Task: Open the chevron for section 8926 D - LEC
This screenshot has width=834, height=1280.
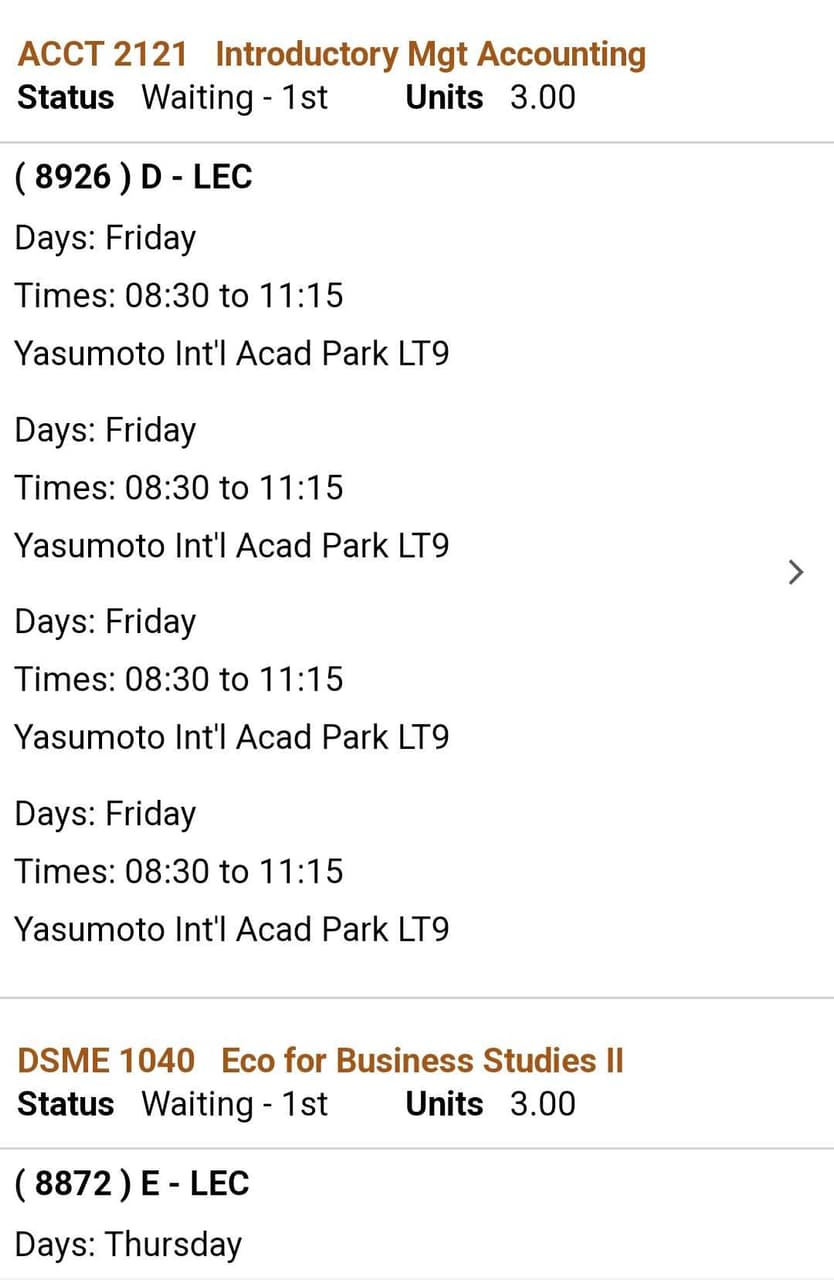Action: [795, 571]
